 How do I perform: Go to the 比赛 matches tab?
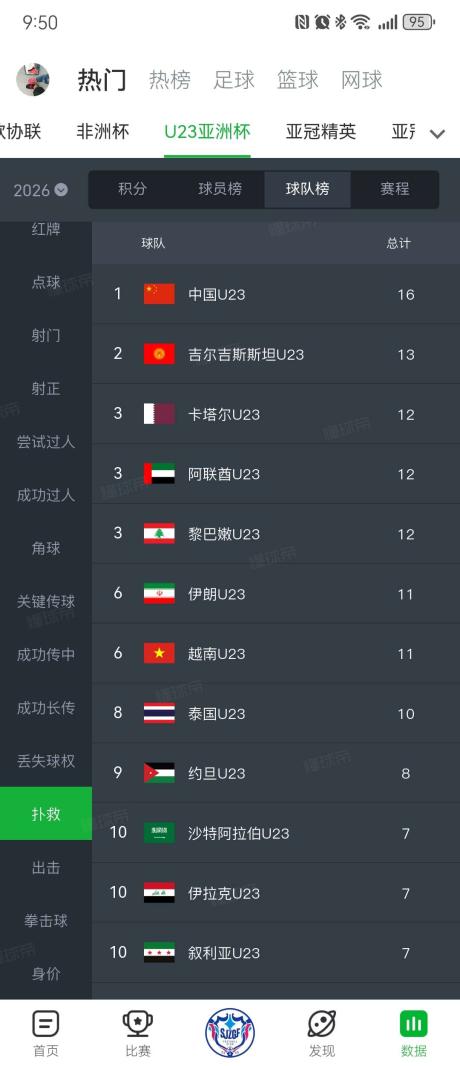tap(138, 1033)
